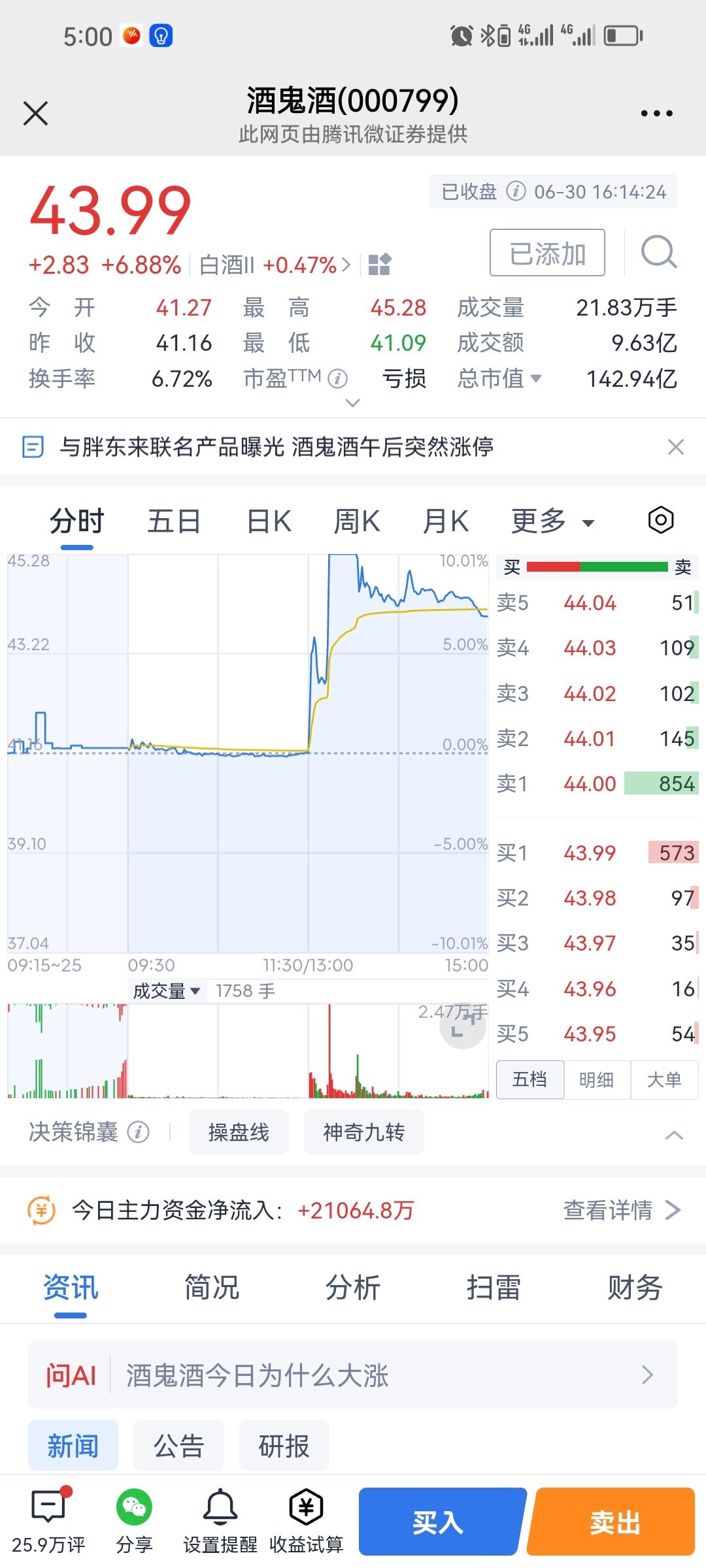Open stock search magnifier
Viewport: 706px width, 1568px height.
coord(658,252)
